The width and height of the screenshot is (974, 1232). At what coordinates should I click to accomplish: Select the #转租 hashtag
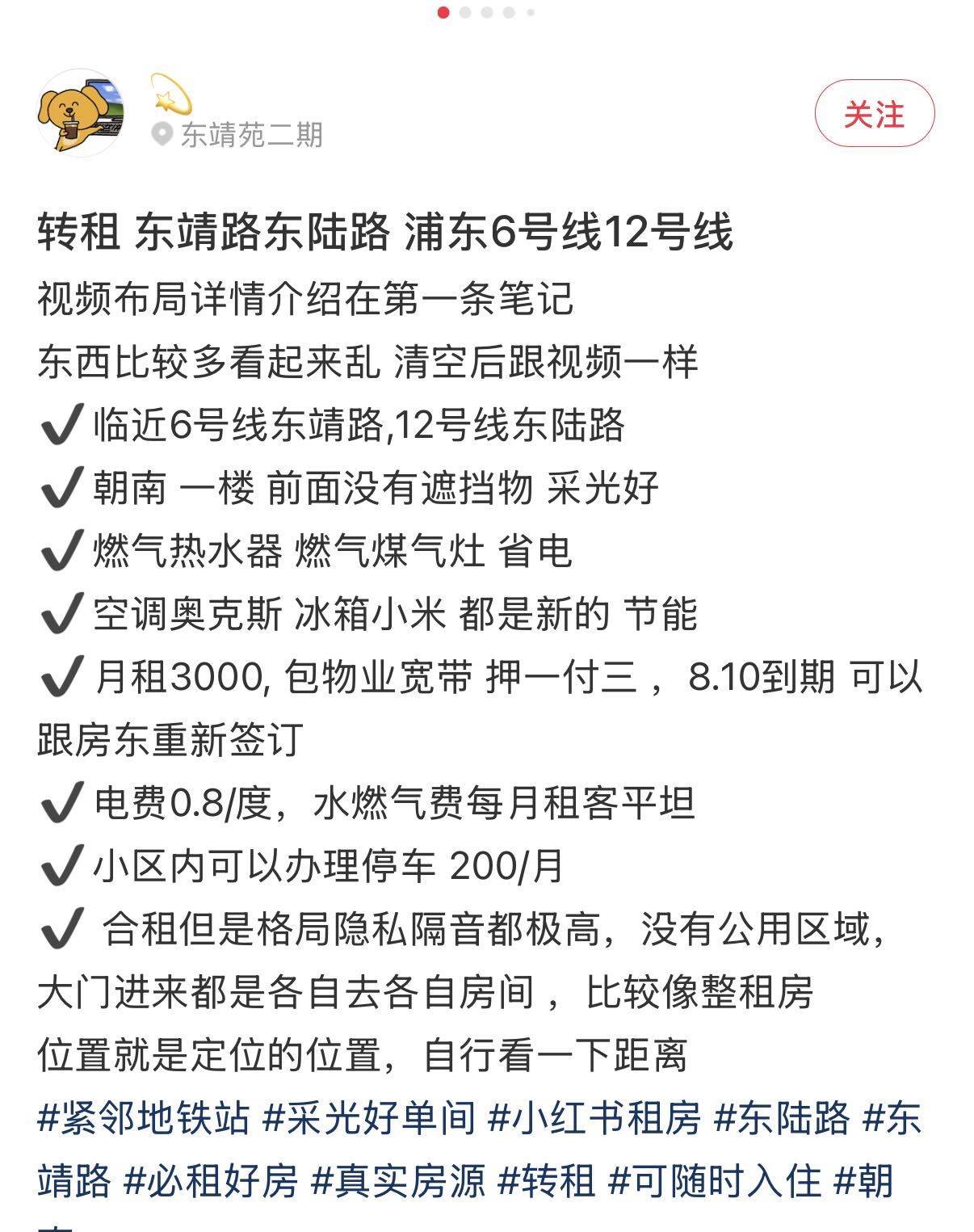tap(547, 1181)
